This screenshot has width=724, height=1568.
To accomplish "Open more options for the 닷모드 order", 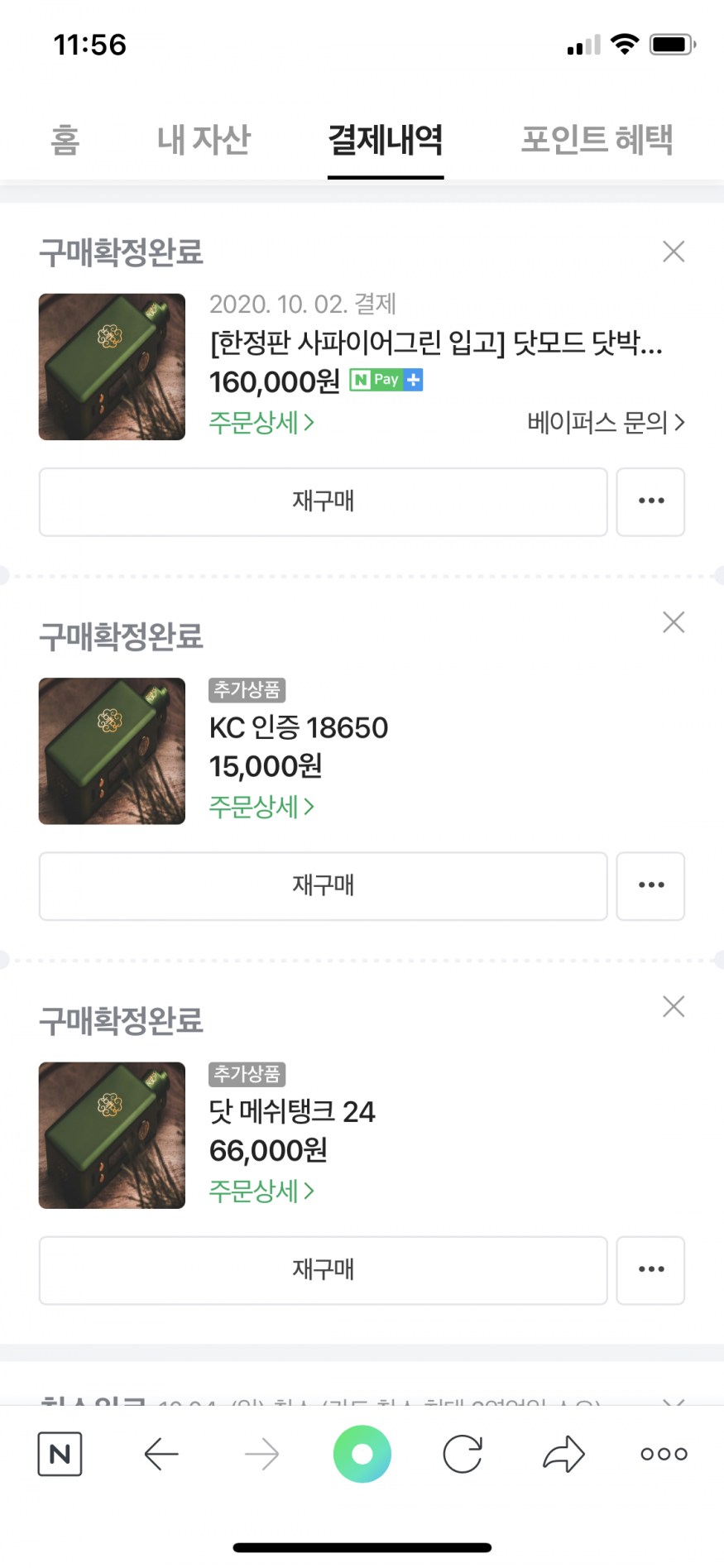I will coord(650,501).
